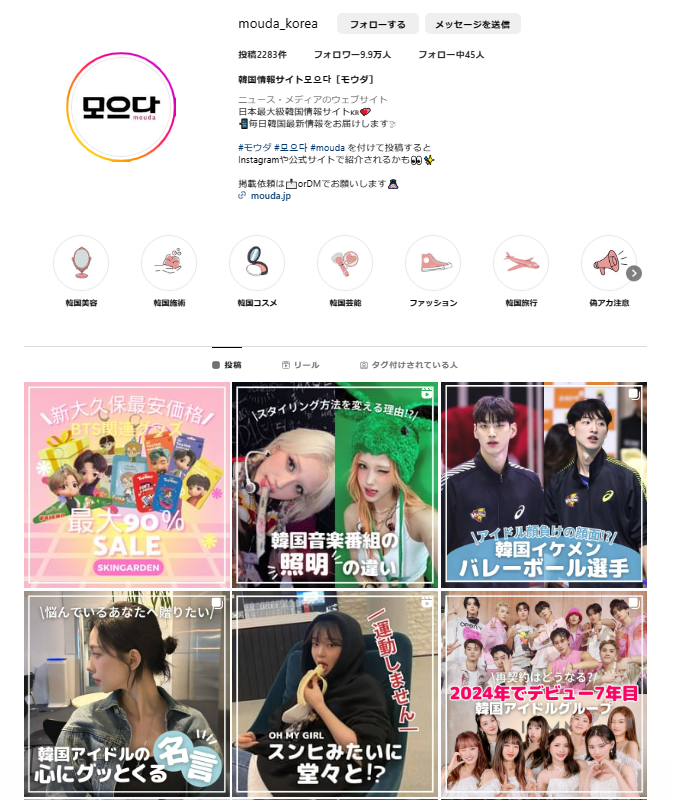
Task: Tap the フォローする button
Action: pyautogui.click(x=377, y=24)
